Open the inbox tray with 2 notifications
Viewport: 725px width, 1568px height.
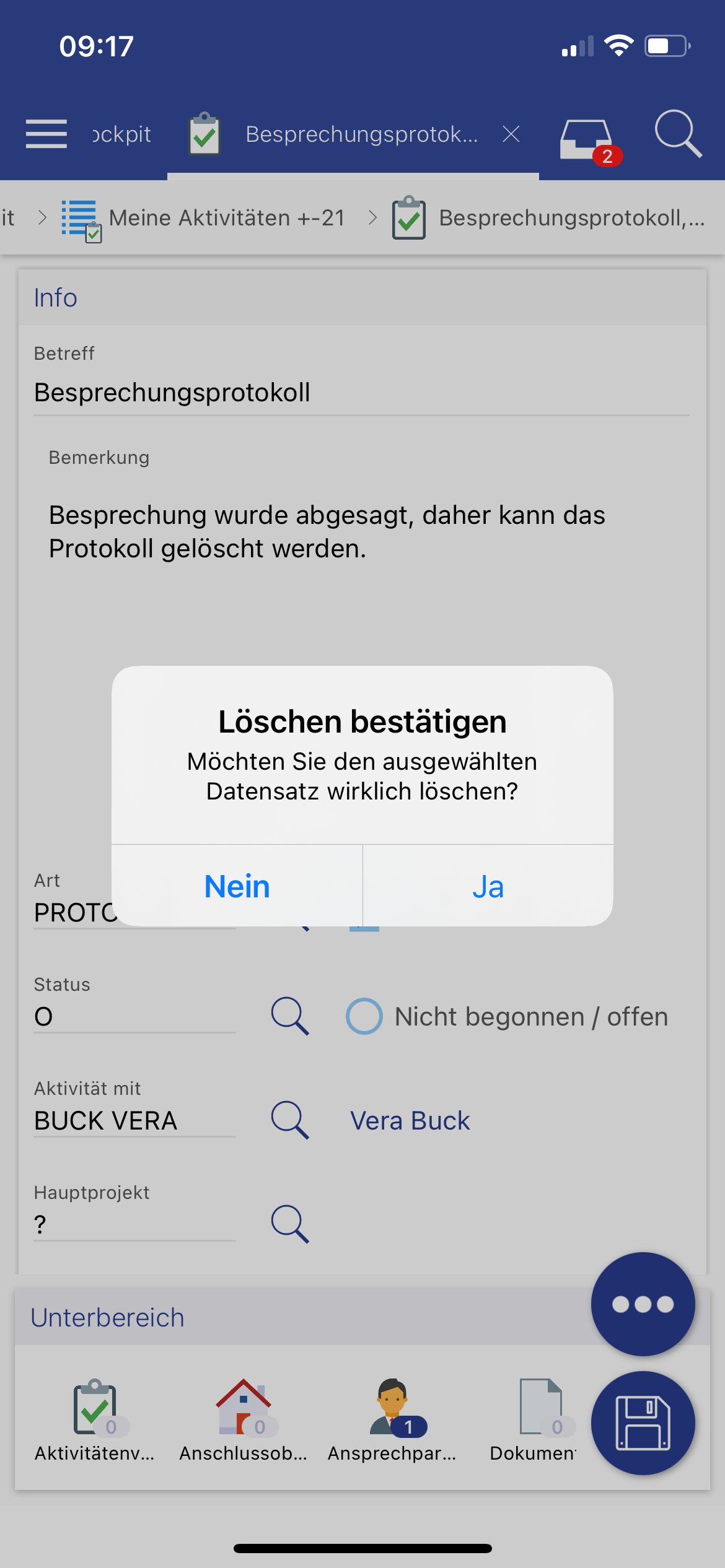(586, 139)
